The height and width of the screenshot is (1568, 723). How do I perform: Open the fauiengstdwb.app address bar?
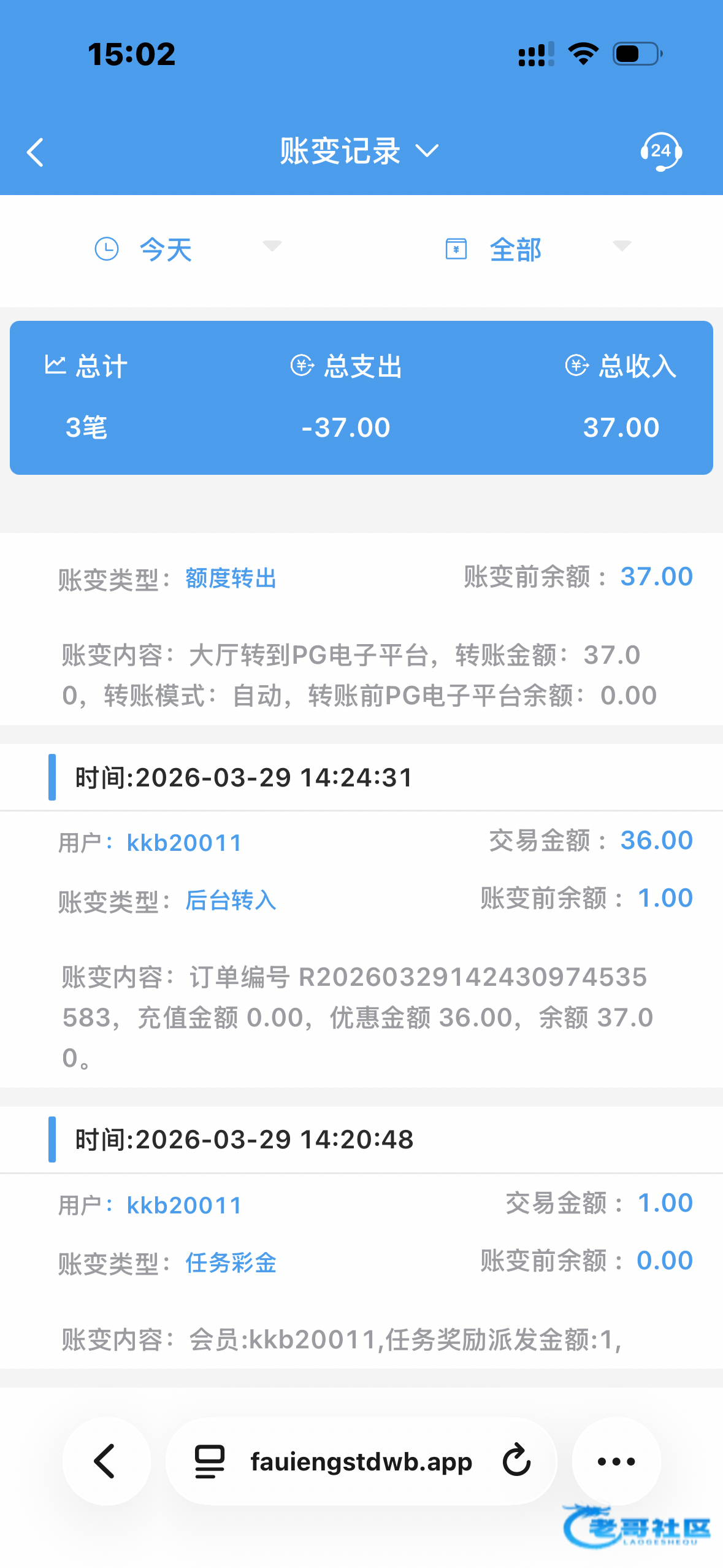[361, 1461]
